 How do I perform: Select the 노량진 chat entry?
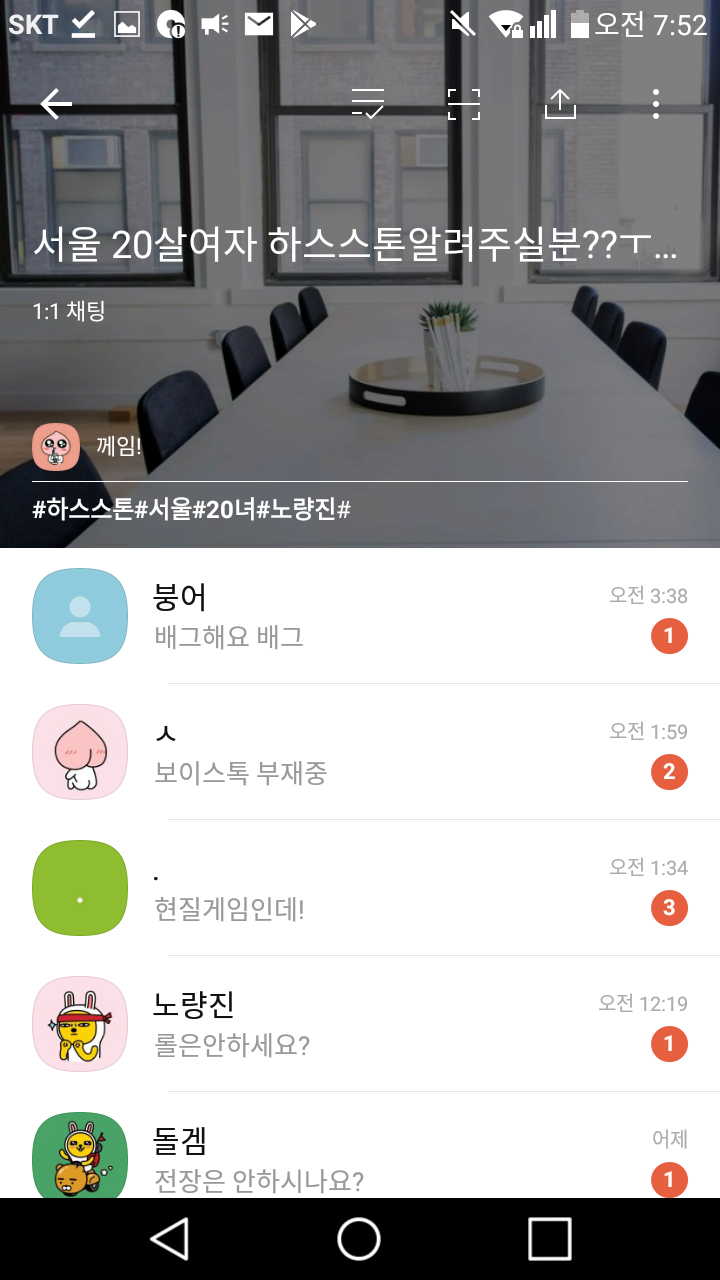(x=360, y=1023)
